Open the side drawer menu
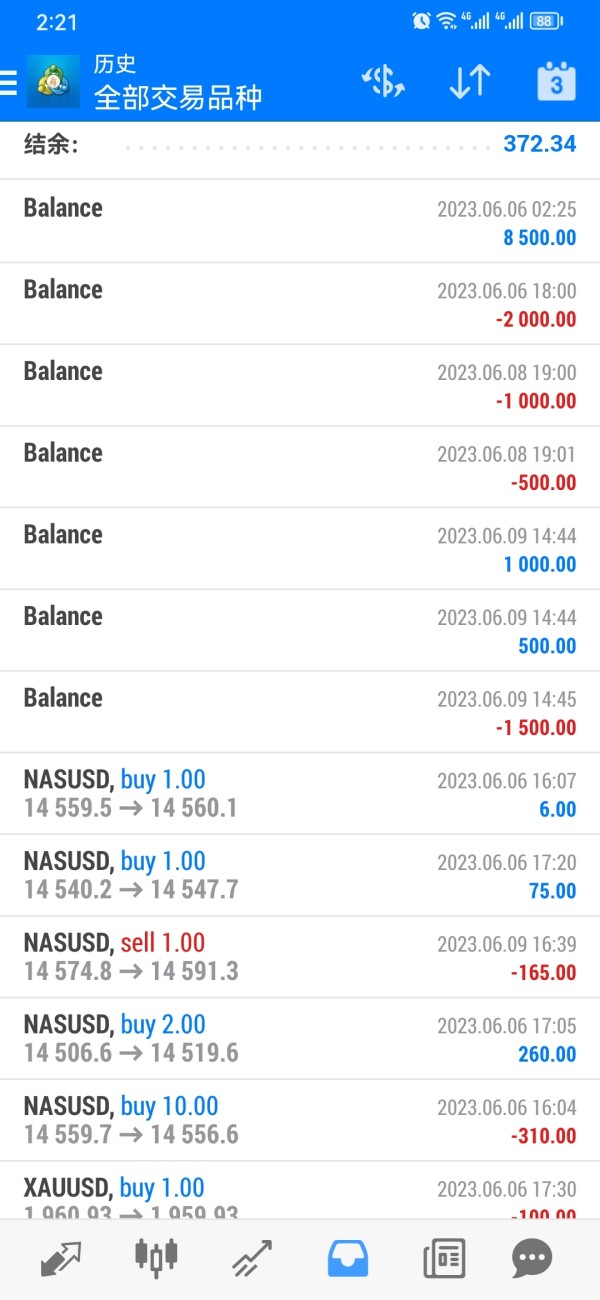Screen dimensions: 600x1300 click(x=10, y=83)
